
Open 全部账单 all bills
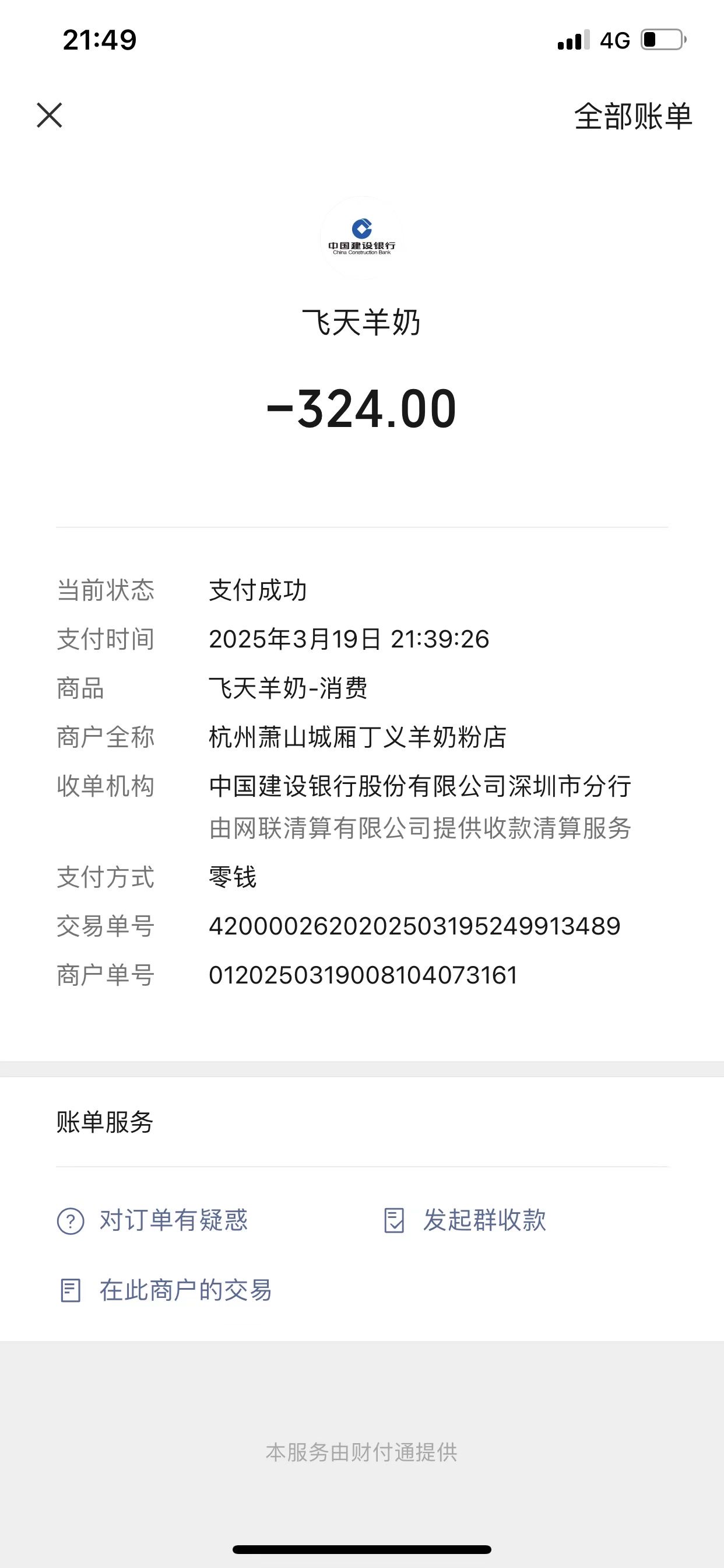632,116
